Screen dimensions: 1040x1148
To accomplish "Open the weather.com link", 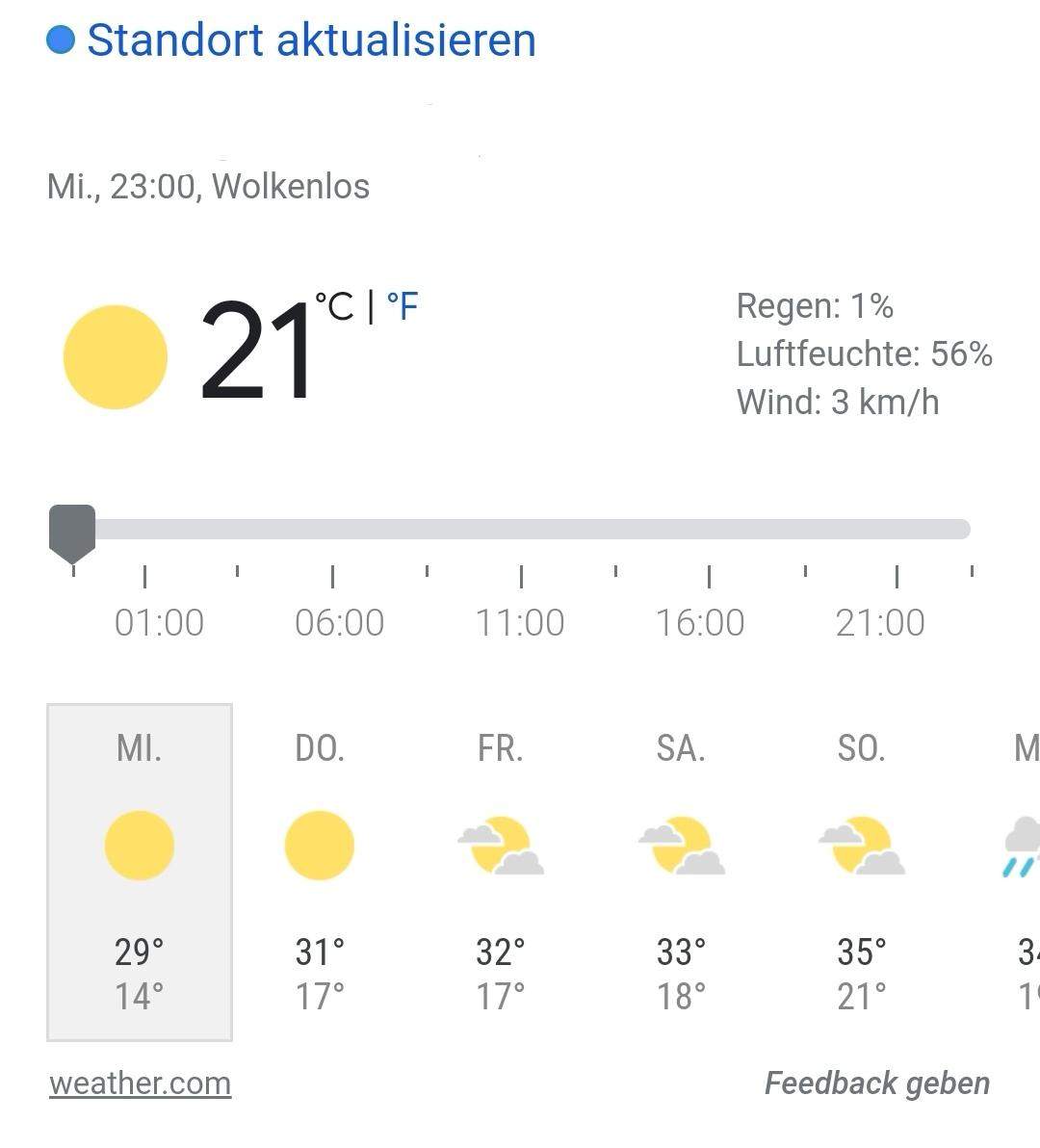I will [140, 1083].
